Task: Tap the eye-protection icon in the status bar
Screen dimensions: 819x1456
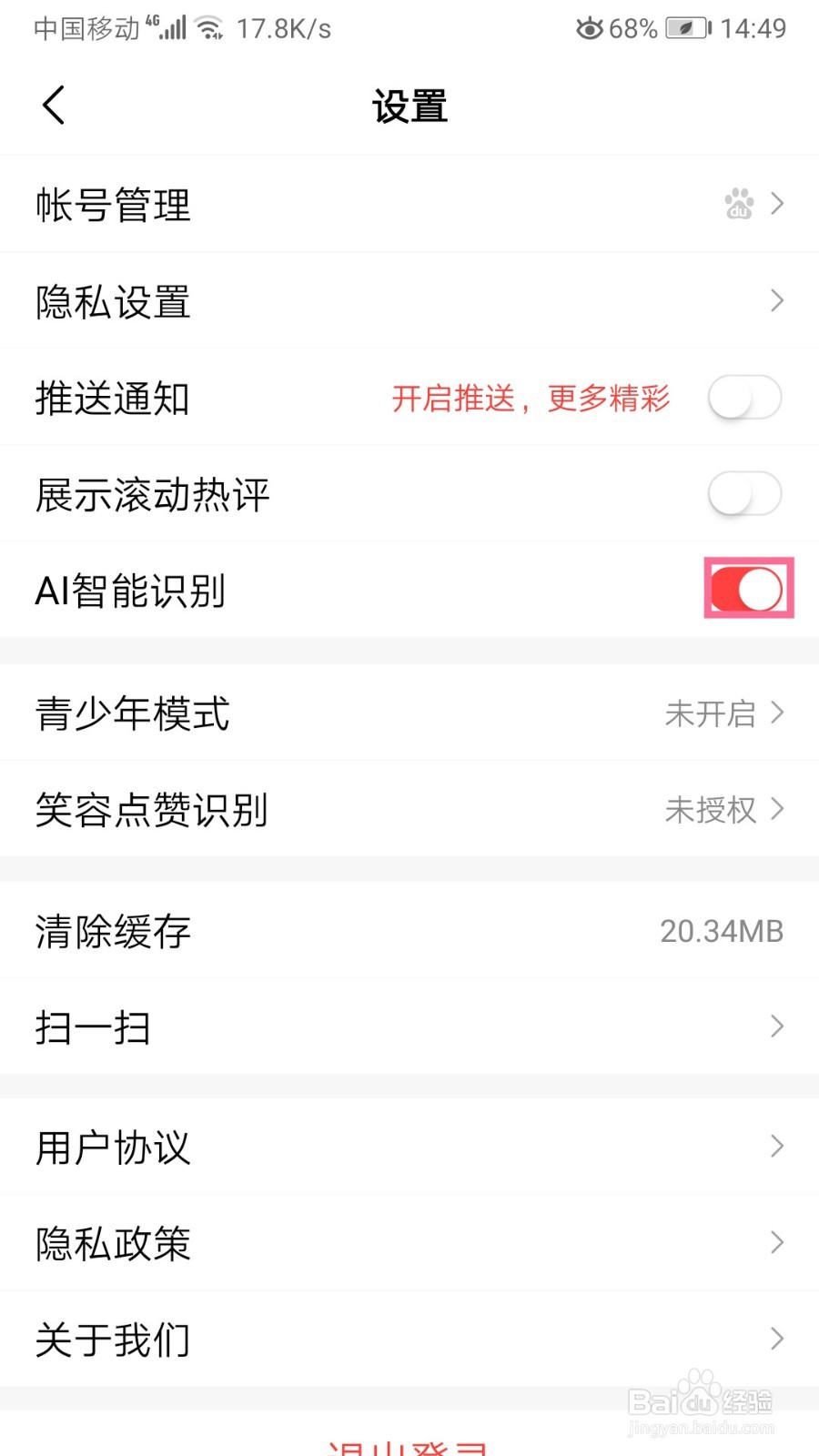Action: pos(588,28)
